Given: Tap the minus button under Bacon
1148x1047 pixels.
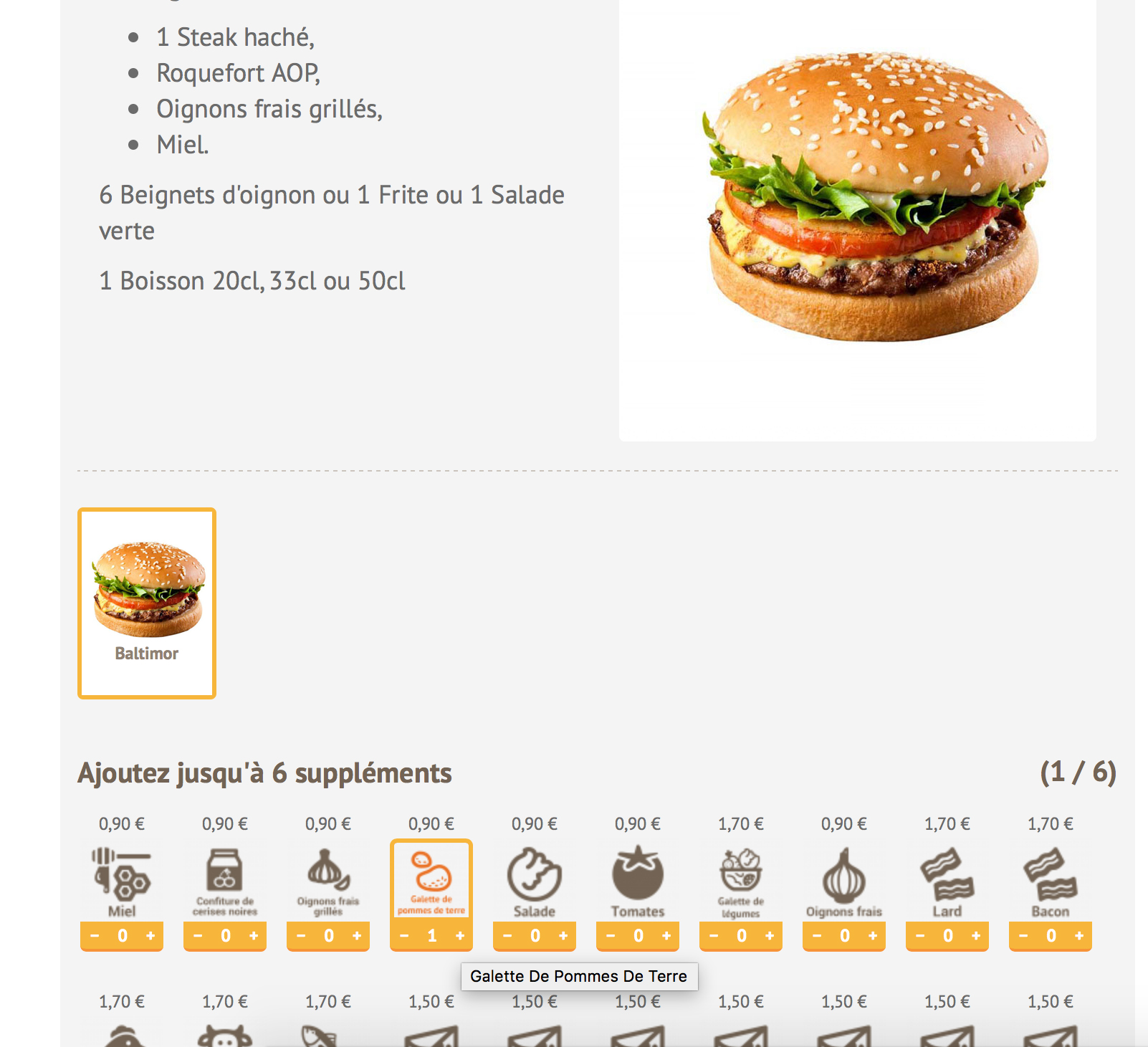Looking at the screenshot, I should point(1023,935).
